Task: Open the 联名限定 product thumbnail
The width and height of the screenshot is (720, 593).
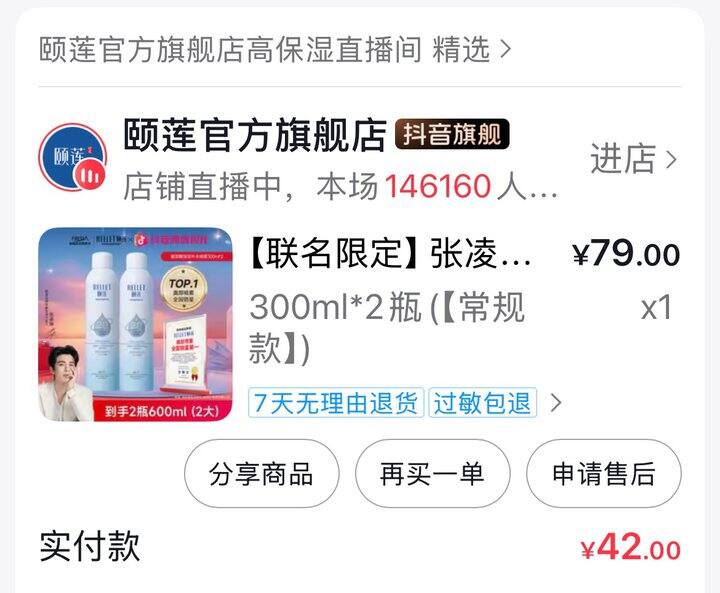Action: [135, 325]
